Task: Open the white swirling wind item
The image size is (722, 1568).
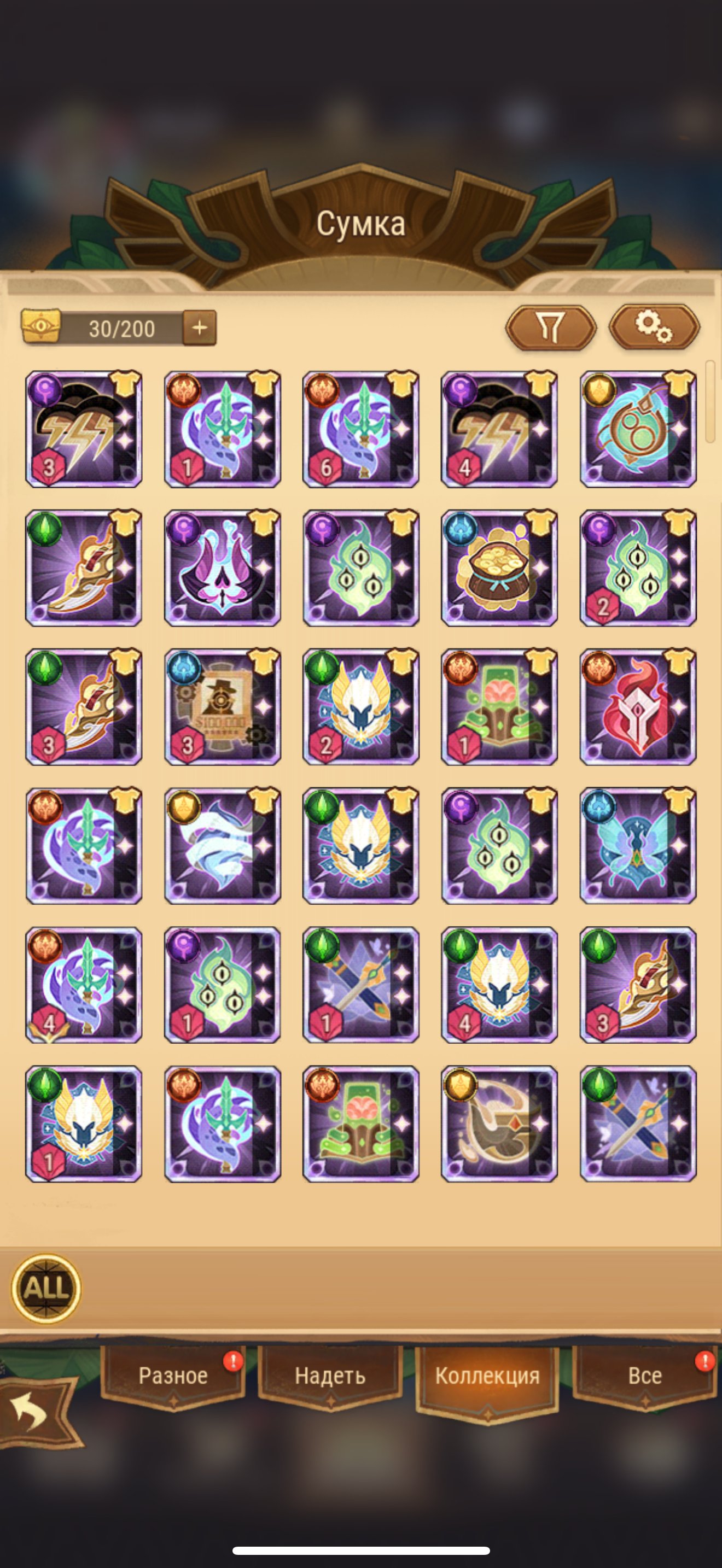Action: pyautogui.click(x=222, y=845)
